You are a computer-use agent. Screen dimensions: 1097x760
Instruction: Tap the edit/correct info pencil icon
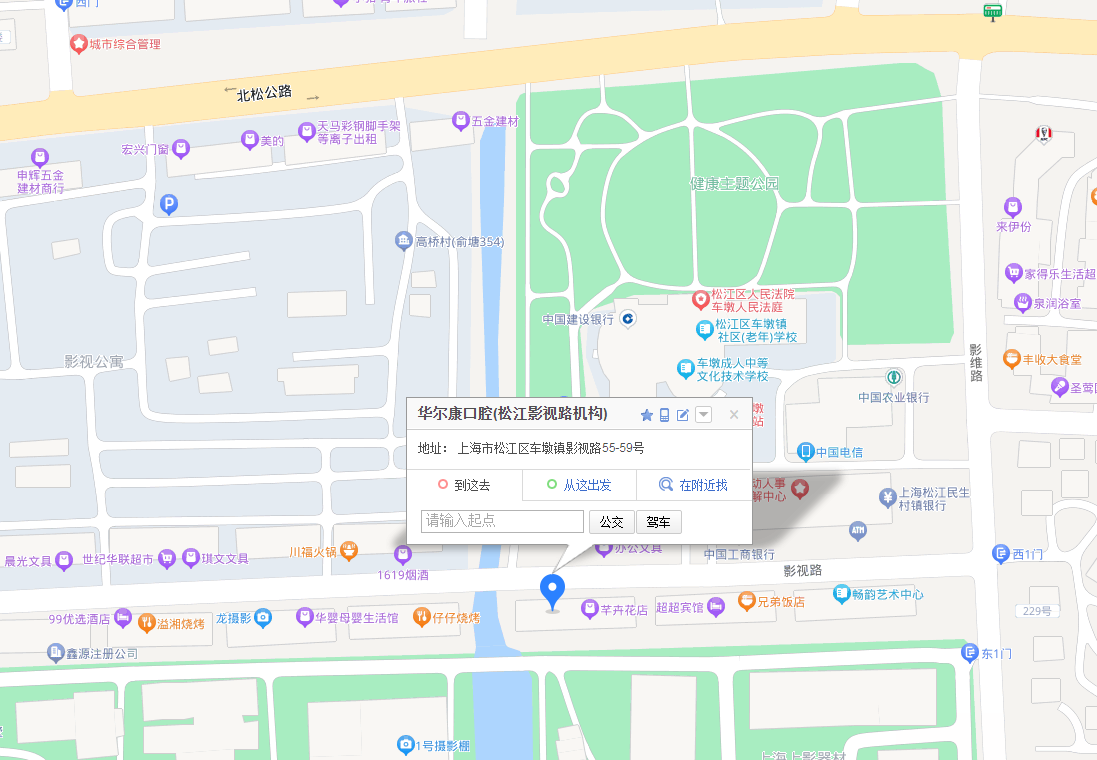(x=683, y=415)
